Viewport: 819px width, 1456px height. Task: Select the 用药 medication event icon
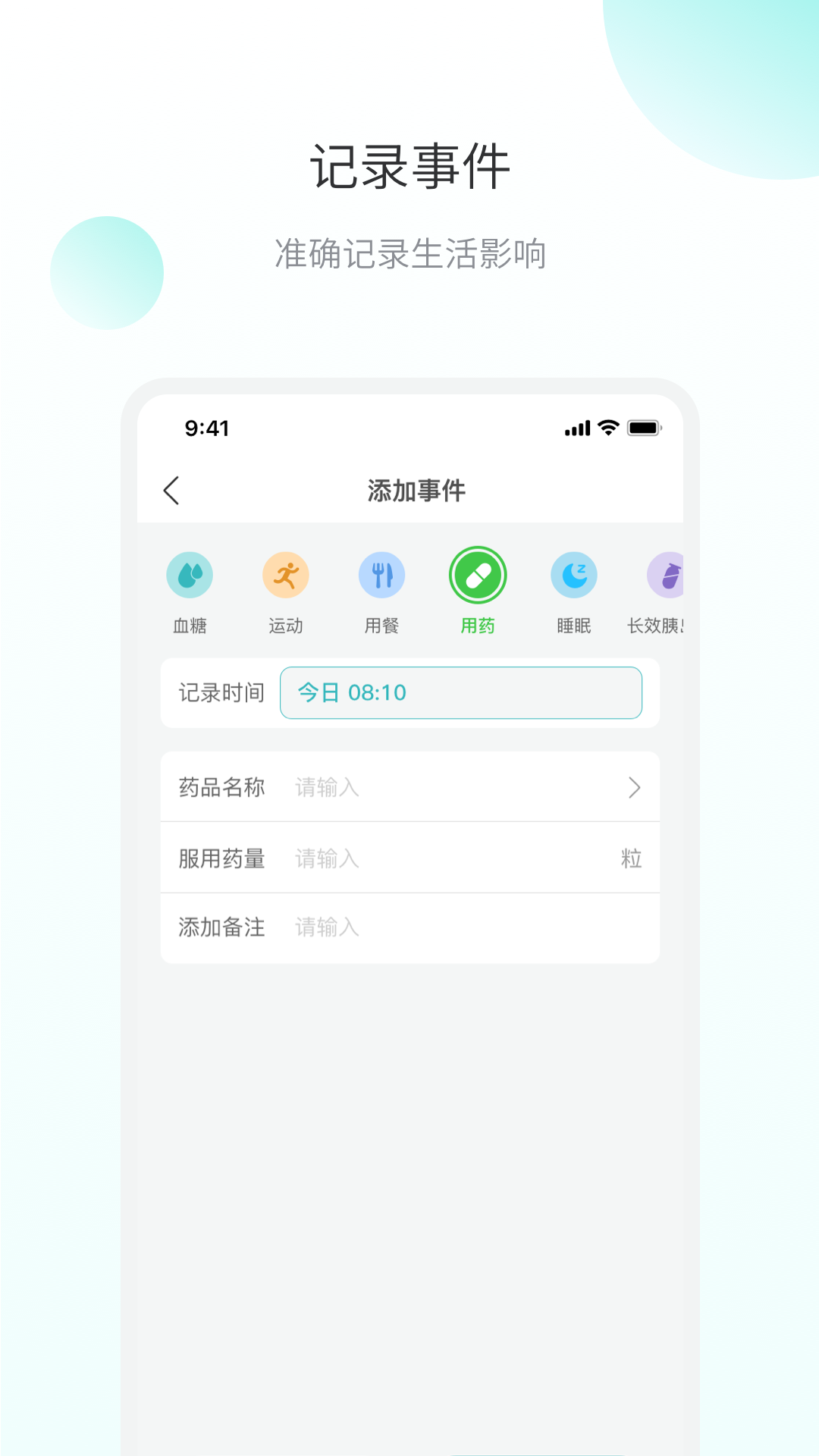click(x=479, y=575)
